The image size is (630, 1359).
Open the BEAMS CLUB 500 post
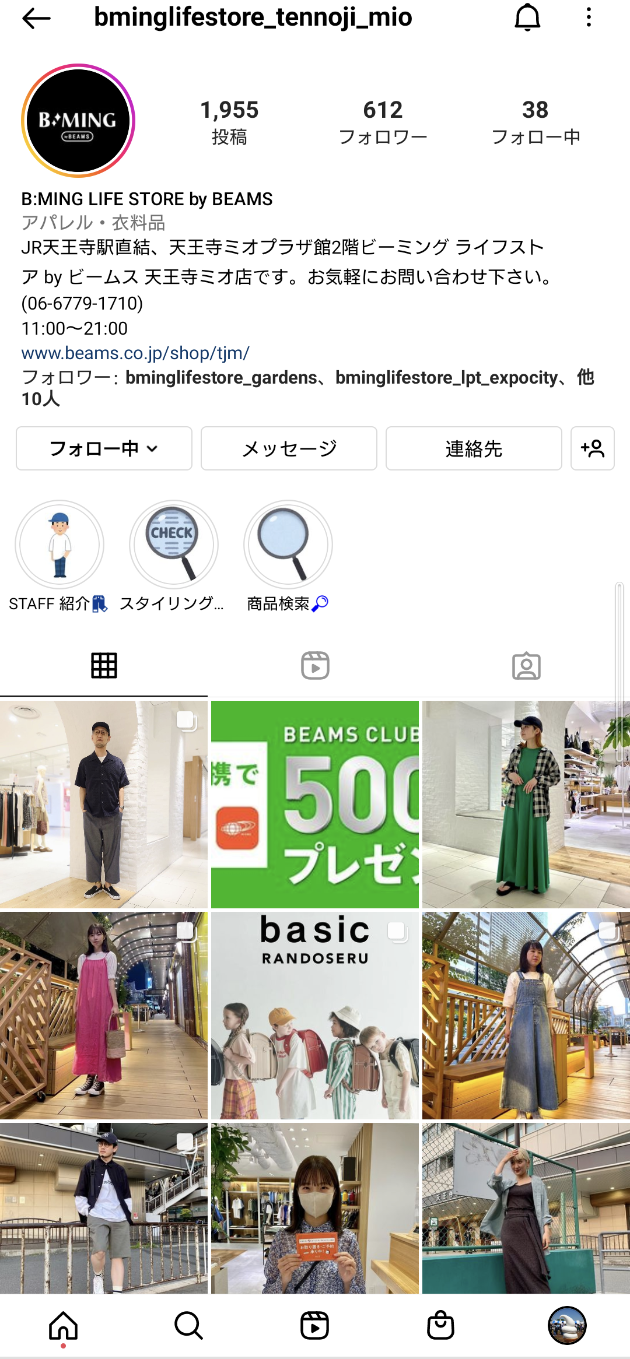pyautogui.click(x=315, y=805)
